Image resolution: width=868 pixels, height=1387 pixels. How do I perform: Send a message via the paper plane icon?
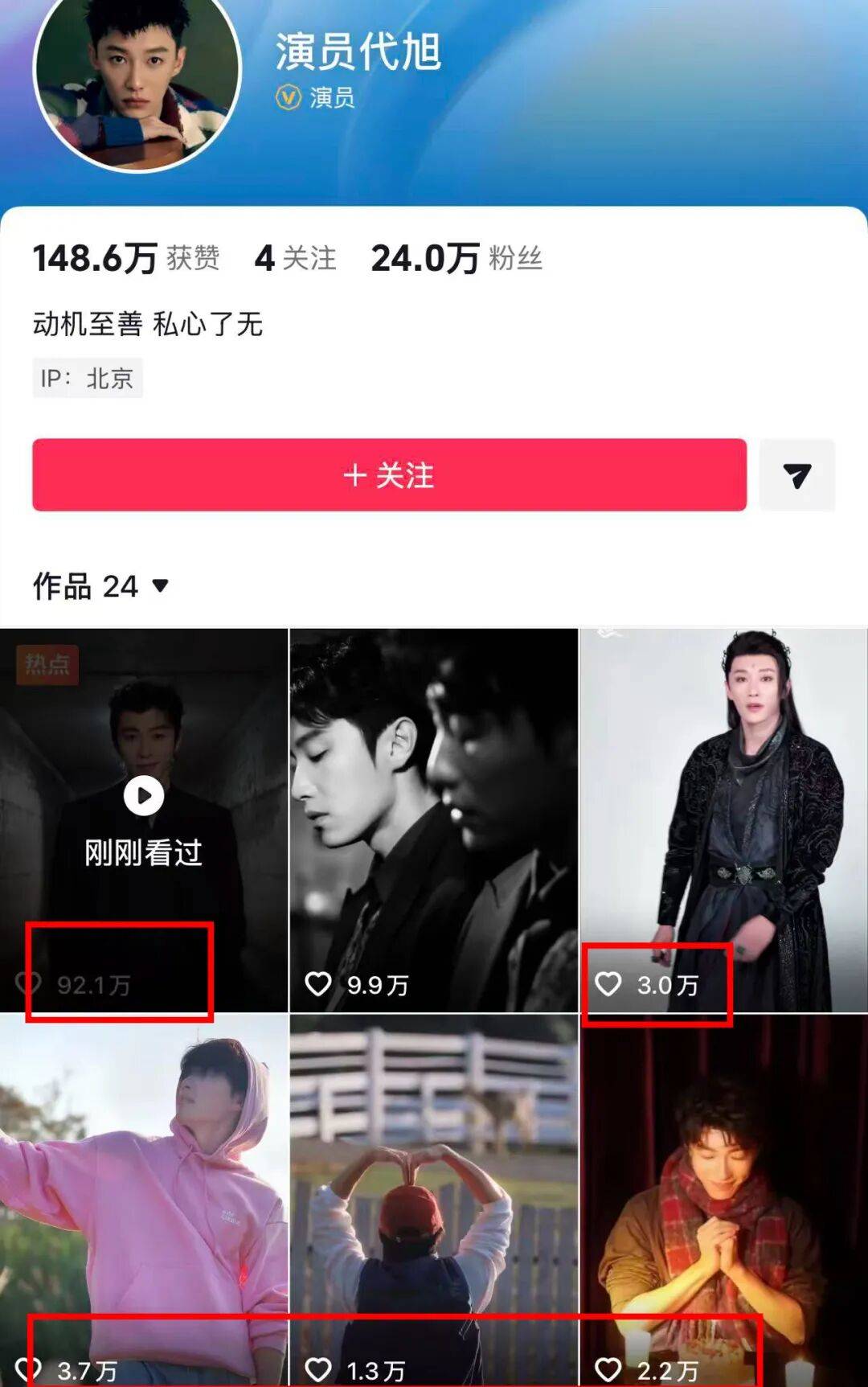pos(796,475)
